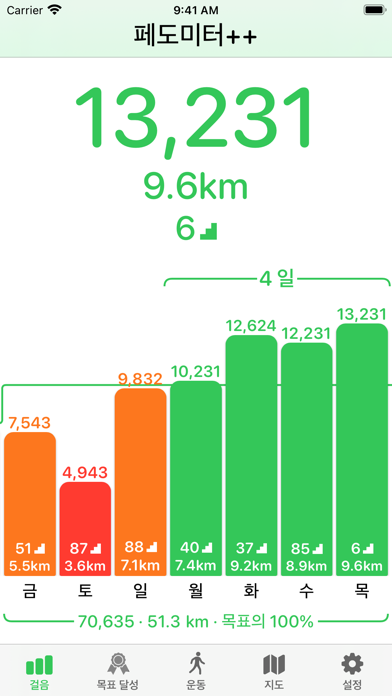Tap the 목 bar showing 13,231 steps
This screenshot has width=392, height=696.
click(362, 450)
